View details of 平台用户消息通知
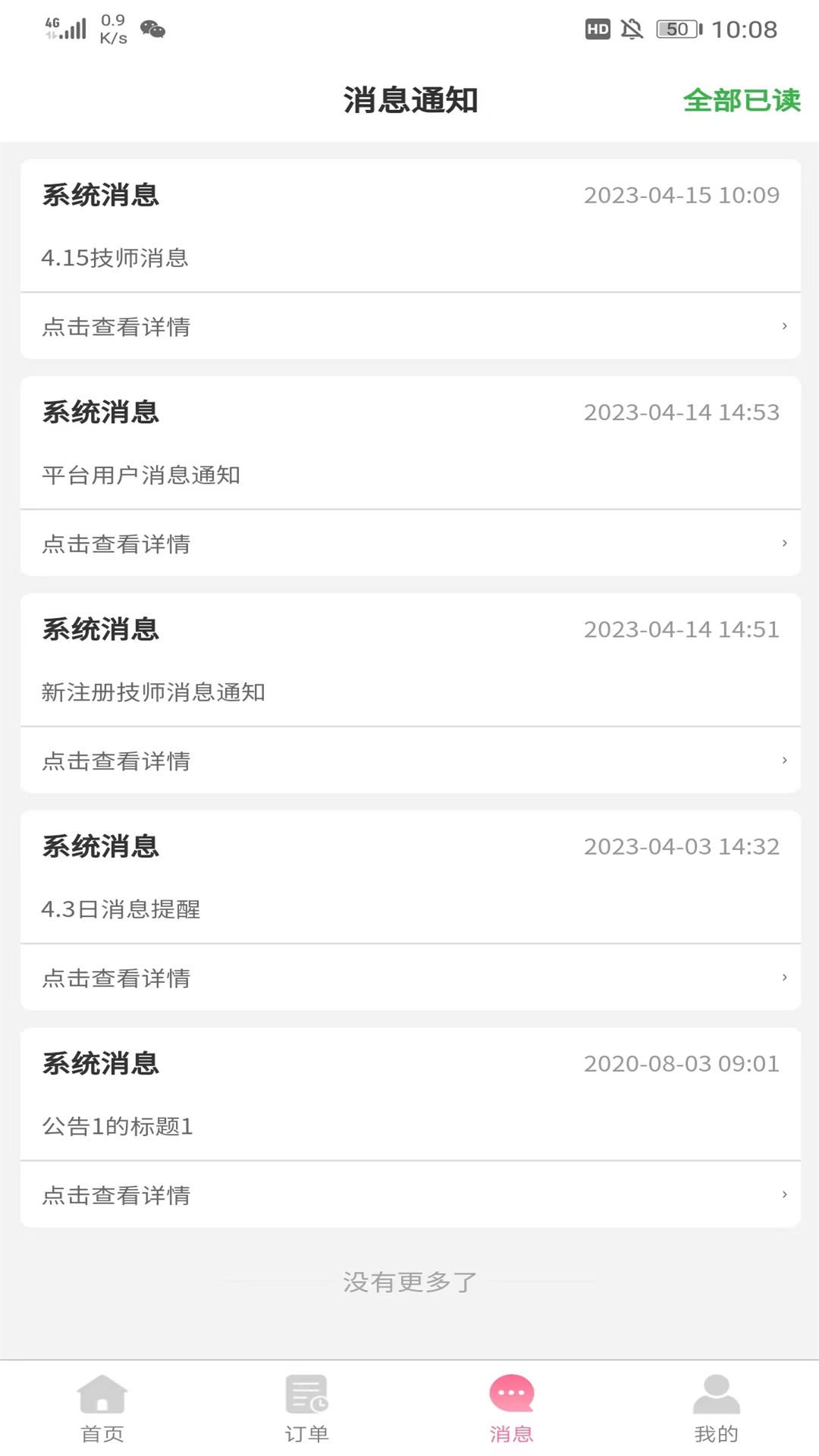Image resolution: width=819 pixels, height=1456 pixels. click(x=409, y=544)
